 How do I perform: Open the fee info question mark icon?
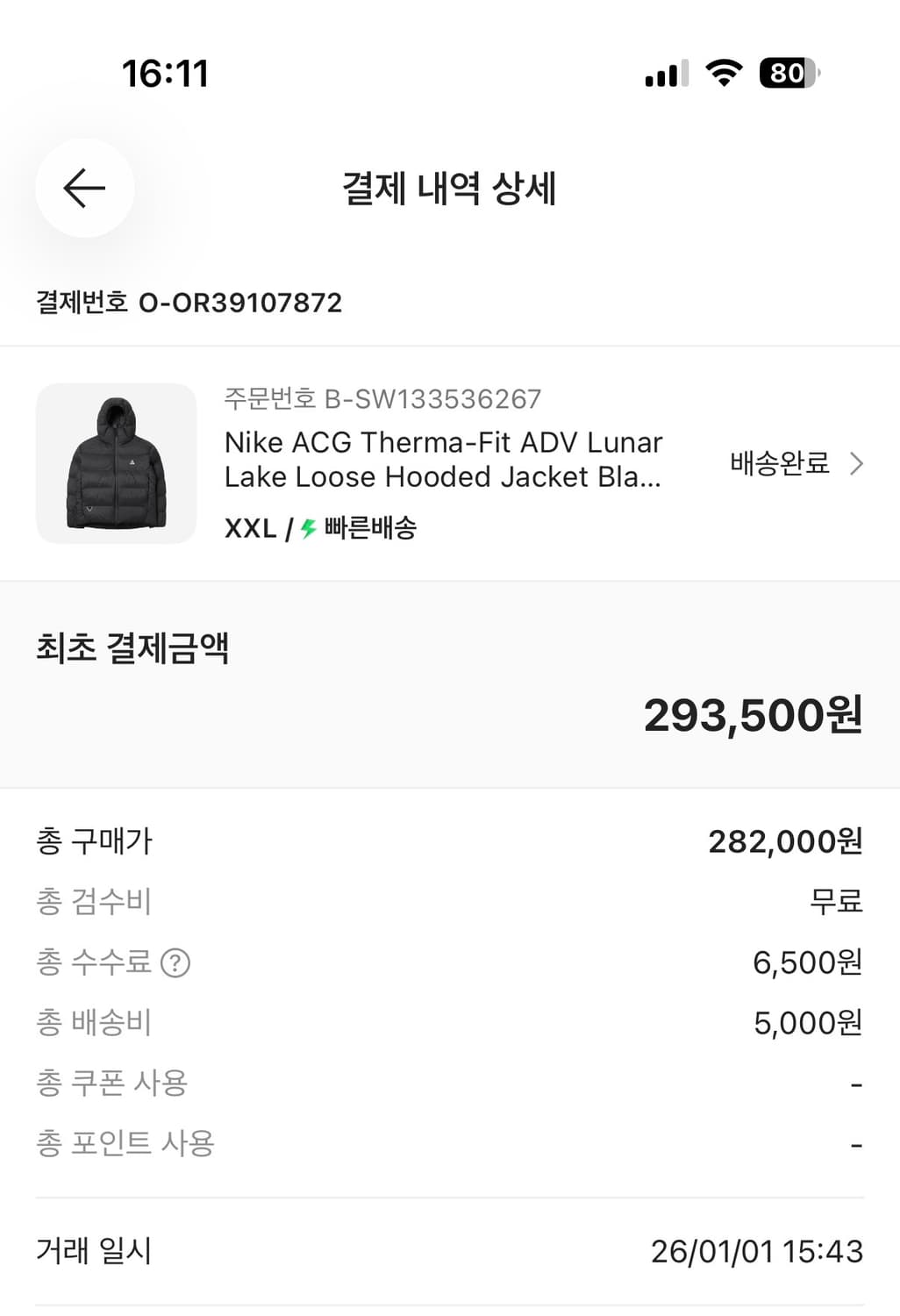point(177,963)
